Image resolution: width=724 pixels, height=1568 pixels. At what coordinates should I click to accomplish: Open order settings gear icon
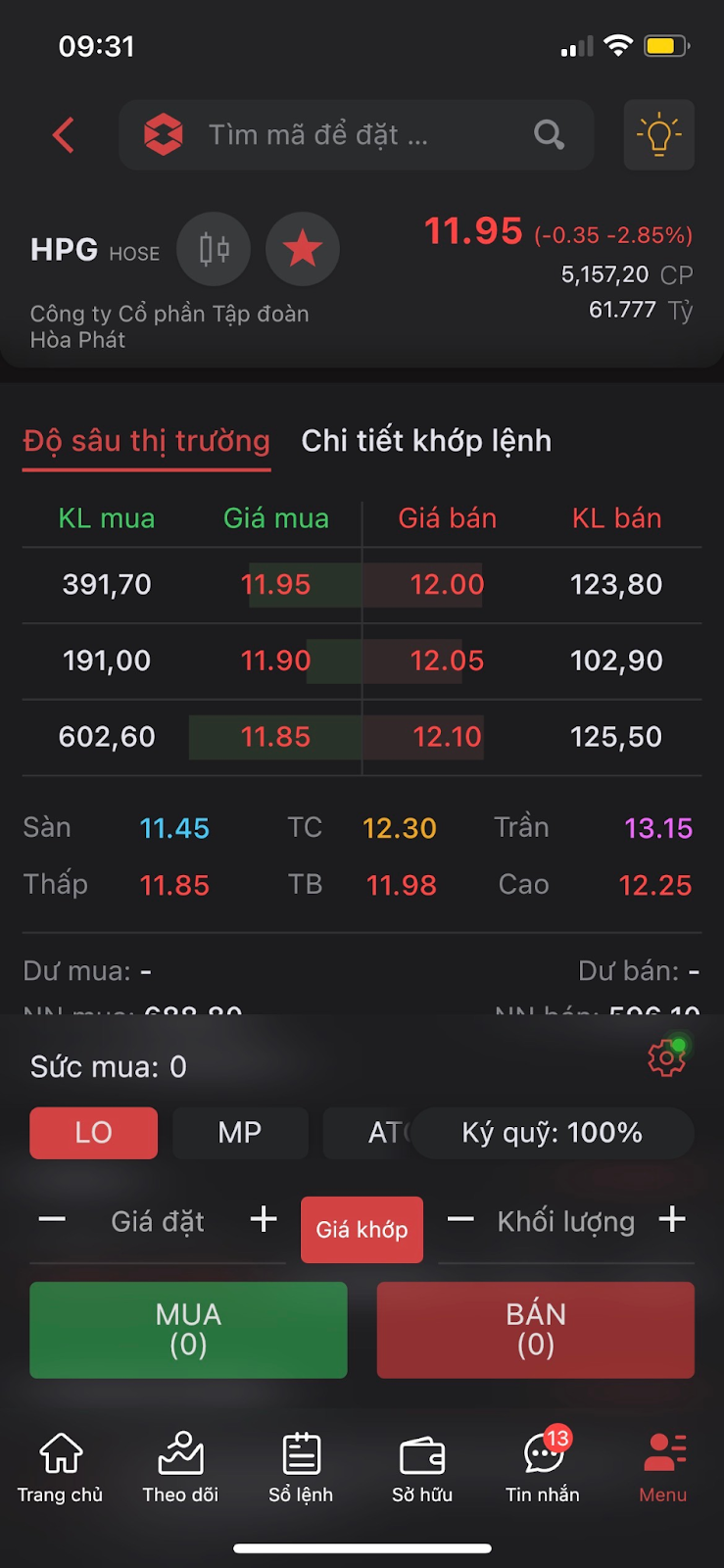pyautogui.click(x=666, y=1058)
